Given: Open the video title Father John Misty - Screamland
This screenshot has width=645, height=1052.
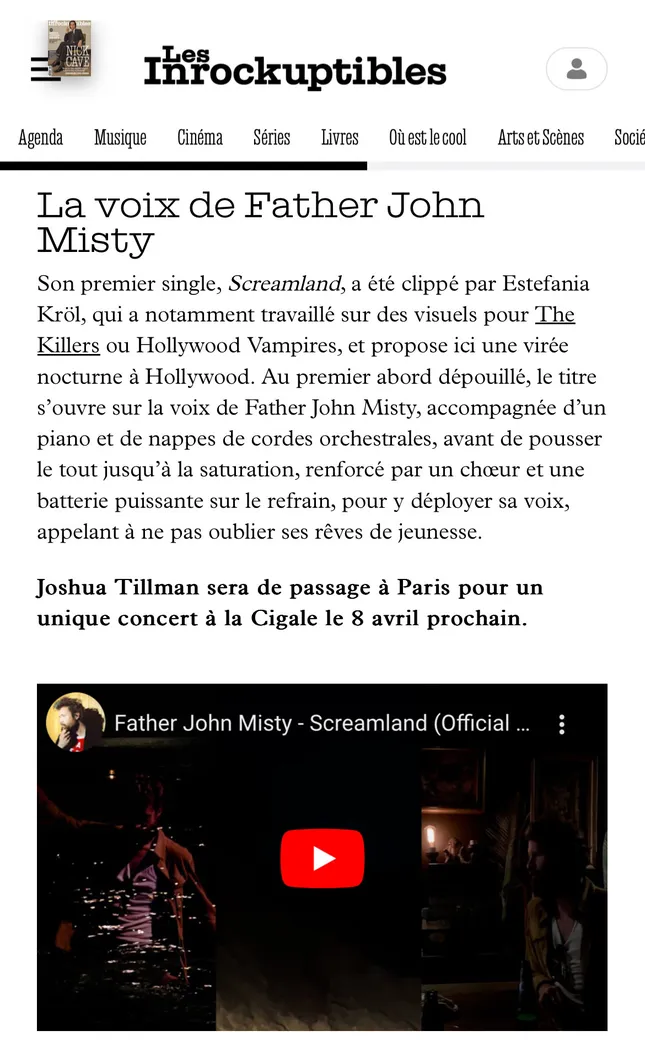Looking at the screenshot, I should coord(322,723).
